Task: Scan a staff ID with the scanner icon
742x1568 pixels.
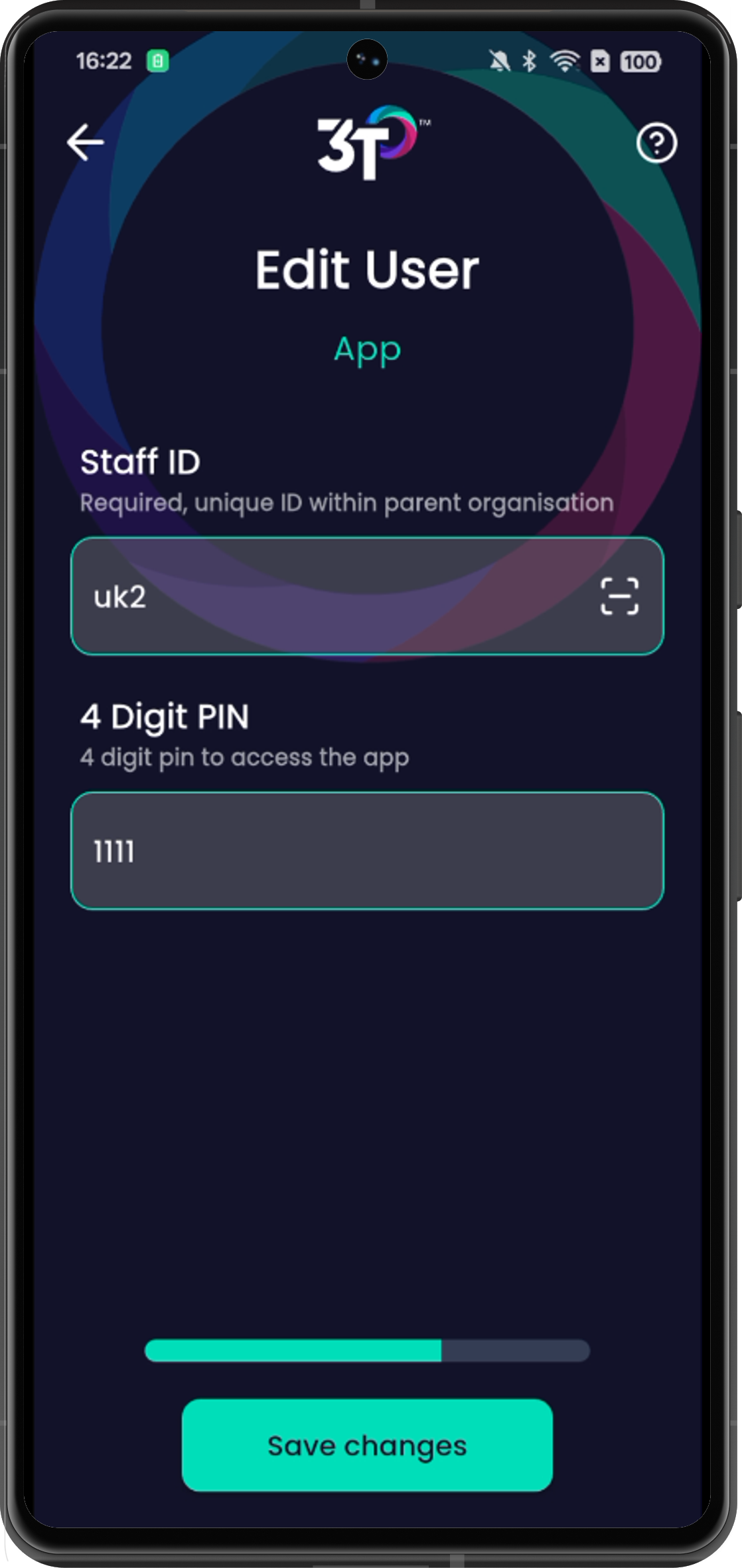Action: (x=619, y=596)
